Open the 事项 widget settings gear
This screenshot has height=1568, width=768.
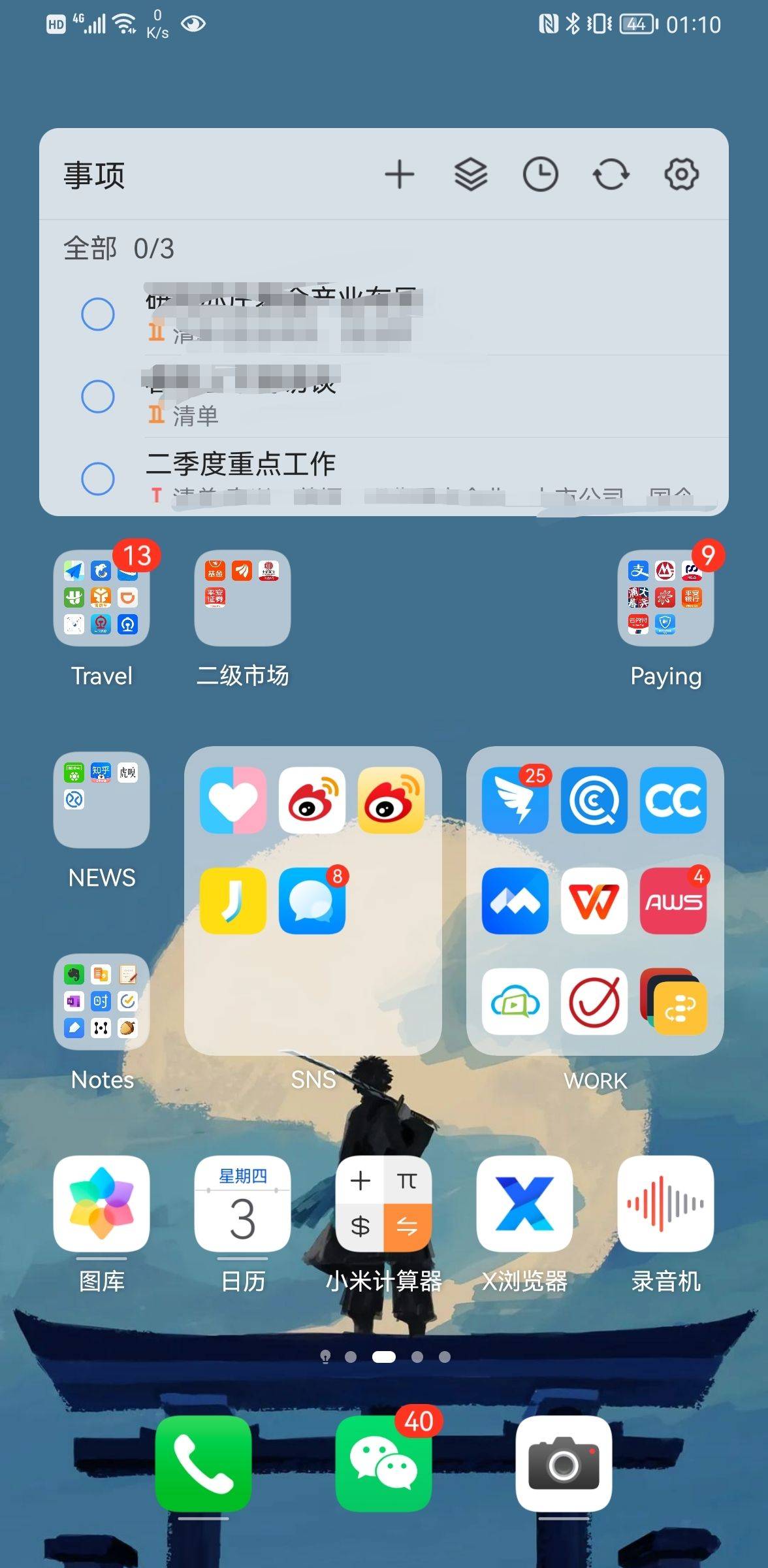pyautogui.click(x=681, y=175)
